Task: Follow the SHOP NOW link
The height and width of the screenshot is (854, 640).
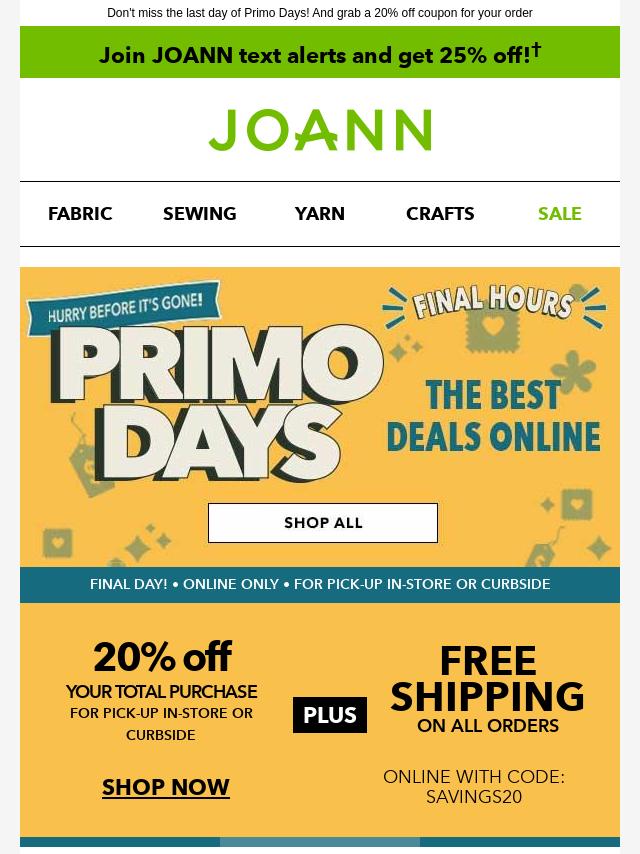Action: [x=166, y=788]
